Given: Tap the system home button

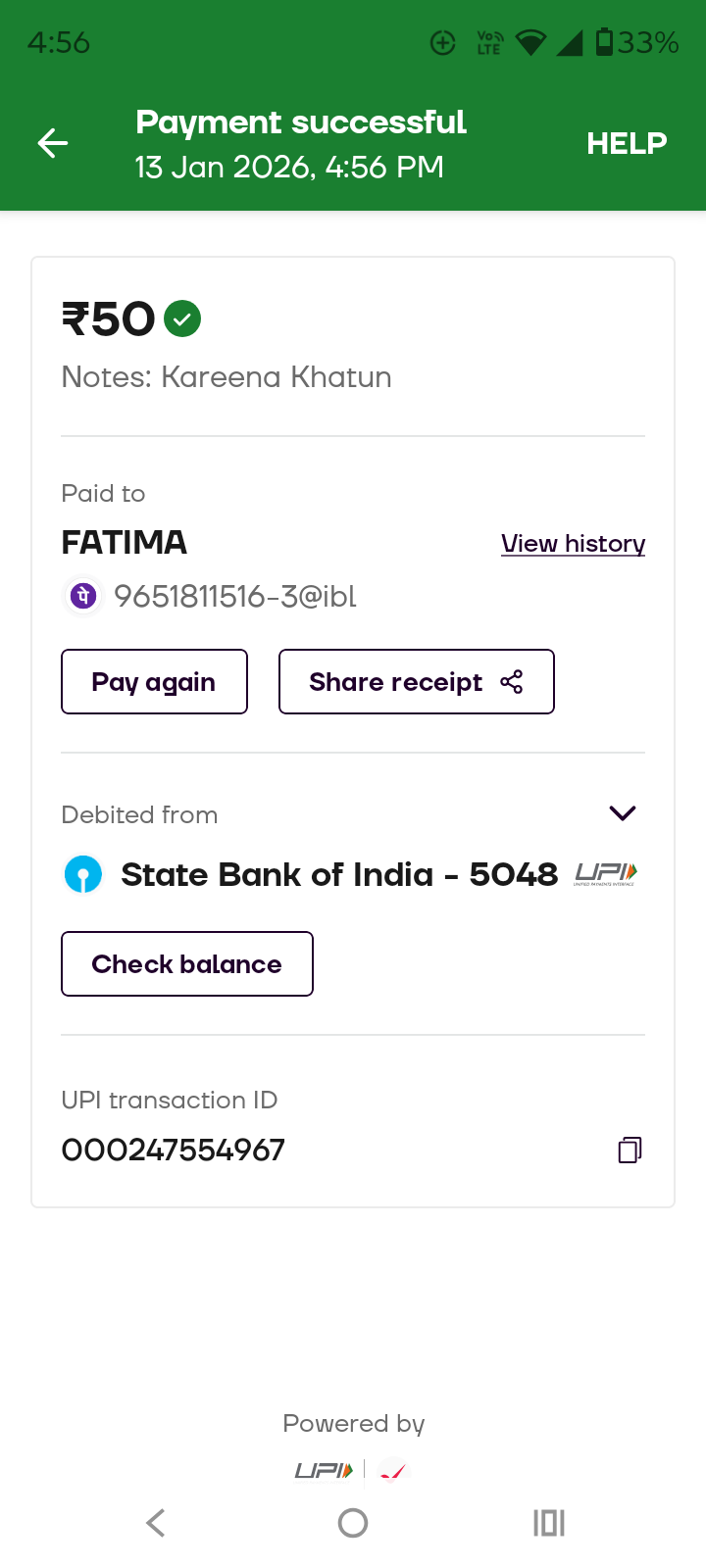Looking at the screenshot, I should click(x=353, y=1523).
